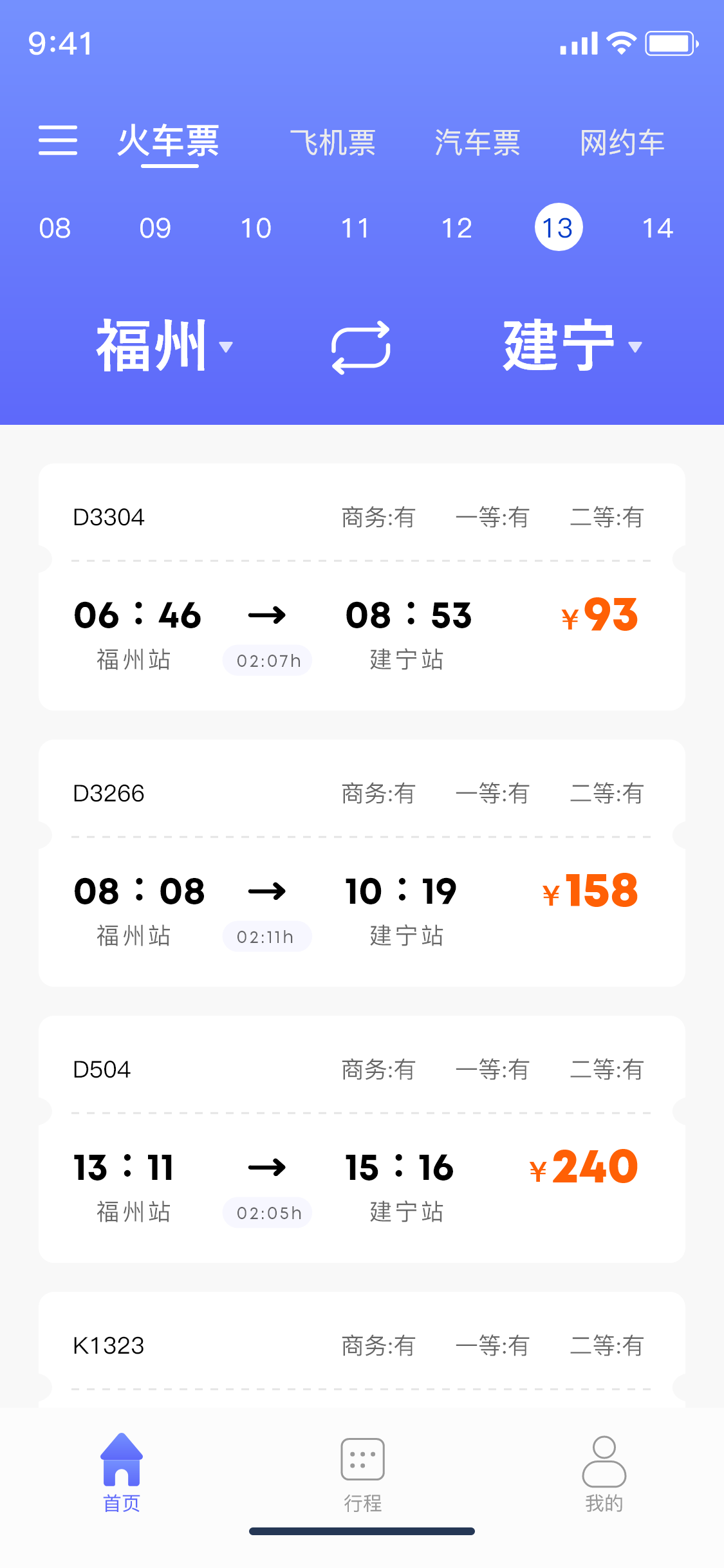Select date 14
The width and height of the screenshot is (724, 1568).
(x=658, y=228)
